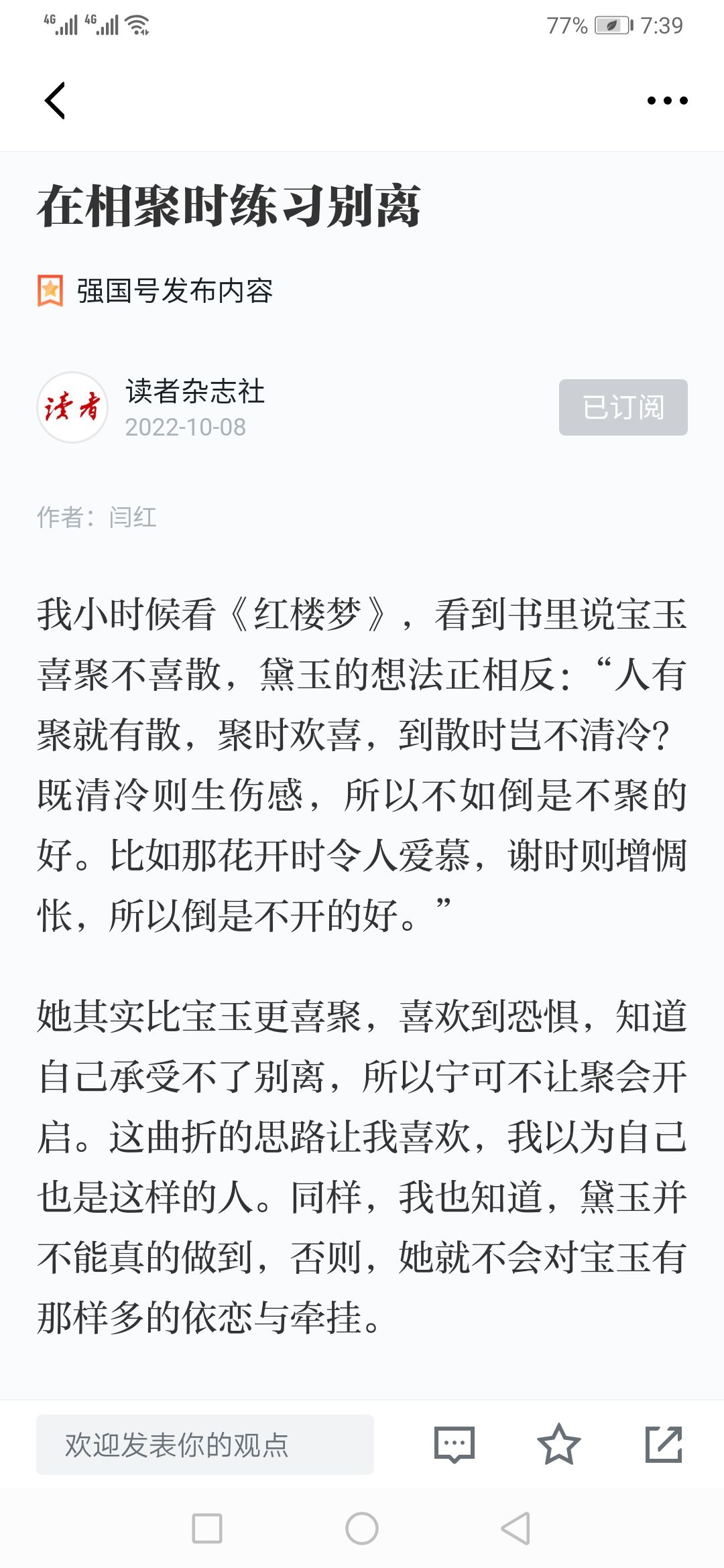Image resolution: width=724 pixels, height=1568 pixels.
Task: Tap the system home circle button
Action: point(362,1528)
